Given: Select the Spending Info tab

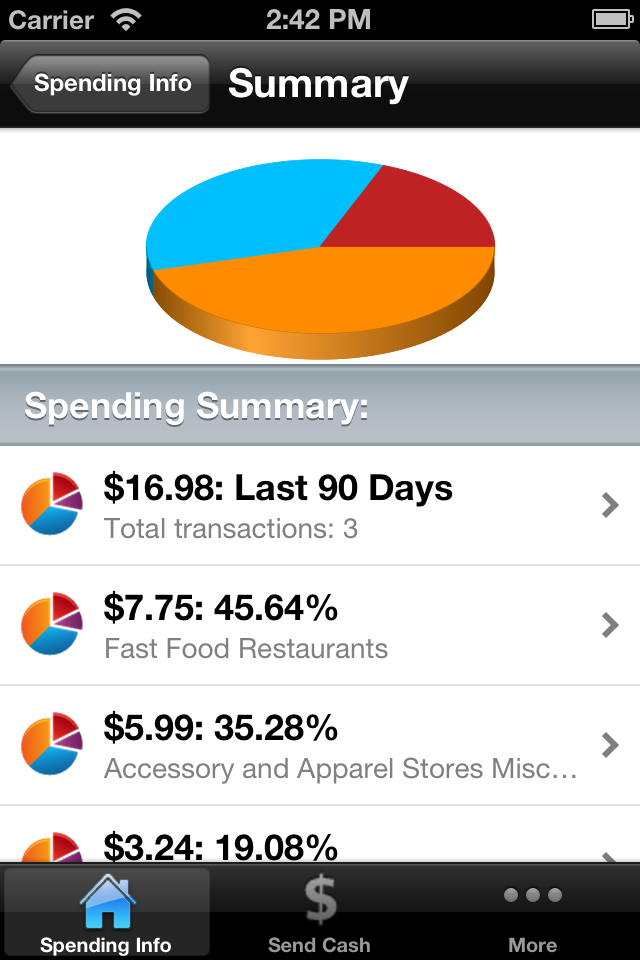Looking at the screenshot, I should [106, 912].
